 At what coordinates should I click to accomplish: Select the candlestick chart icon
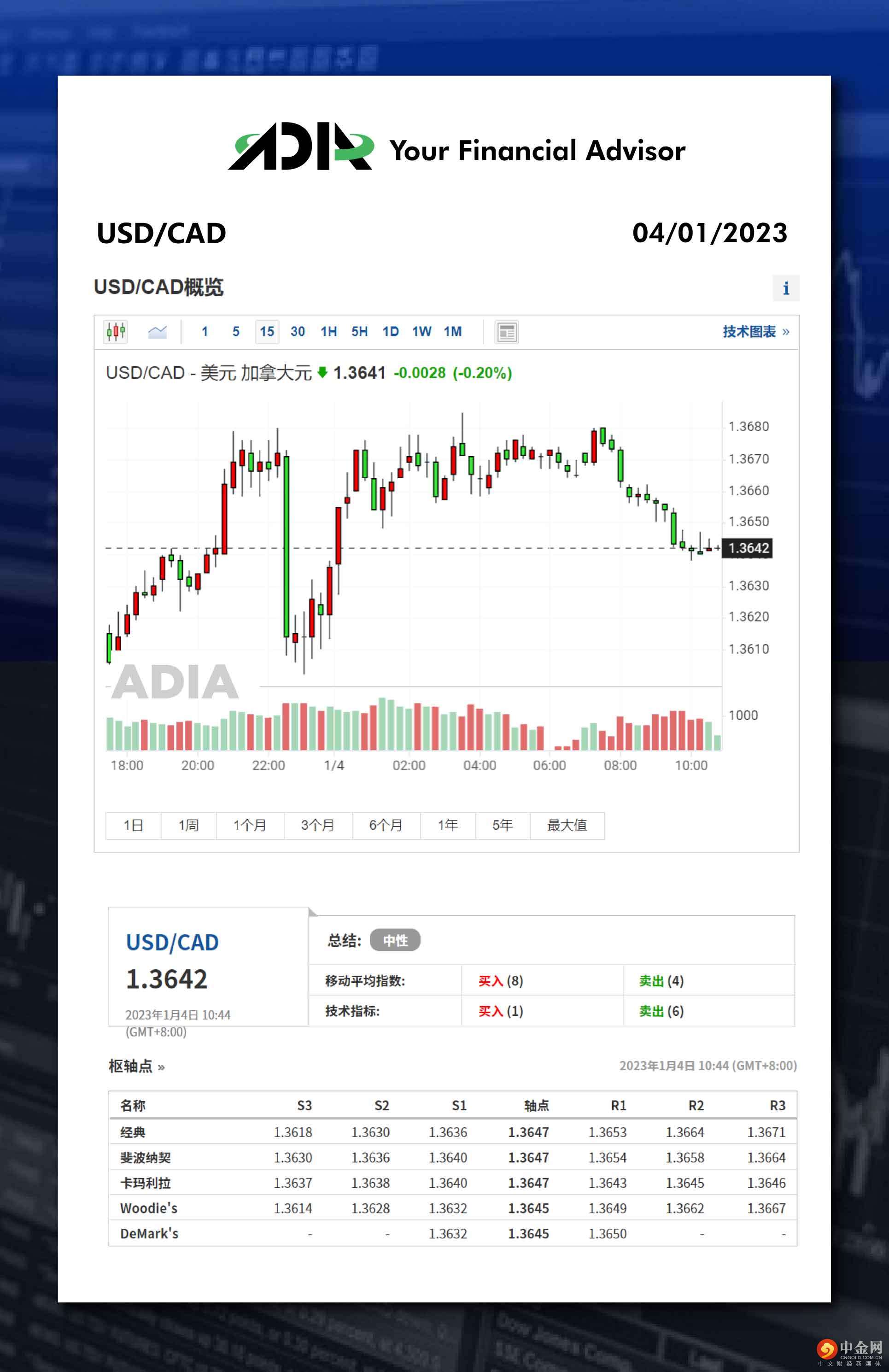coord(115,331)
